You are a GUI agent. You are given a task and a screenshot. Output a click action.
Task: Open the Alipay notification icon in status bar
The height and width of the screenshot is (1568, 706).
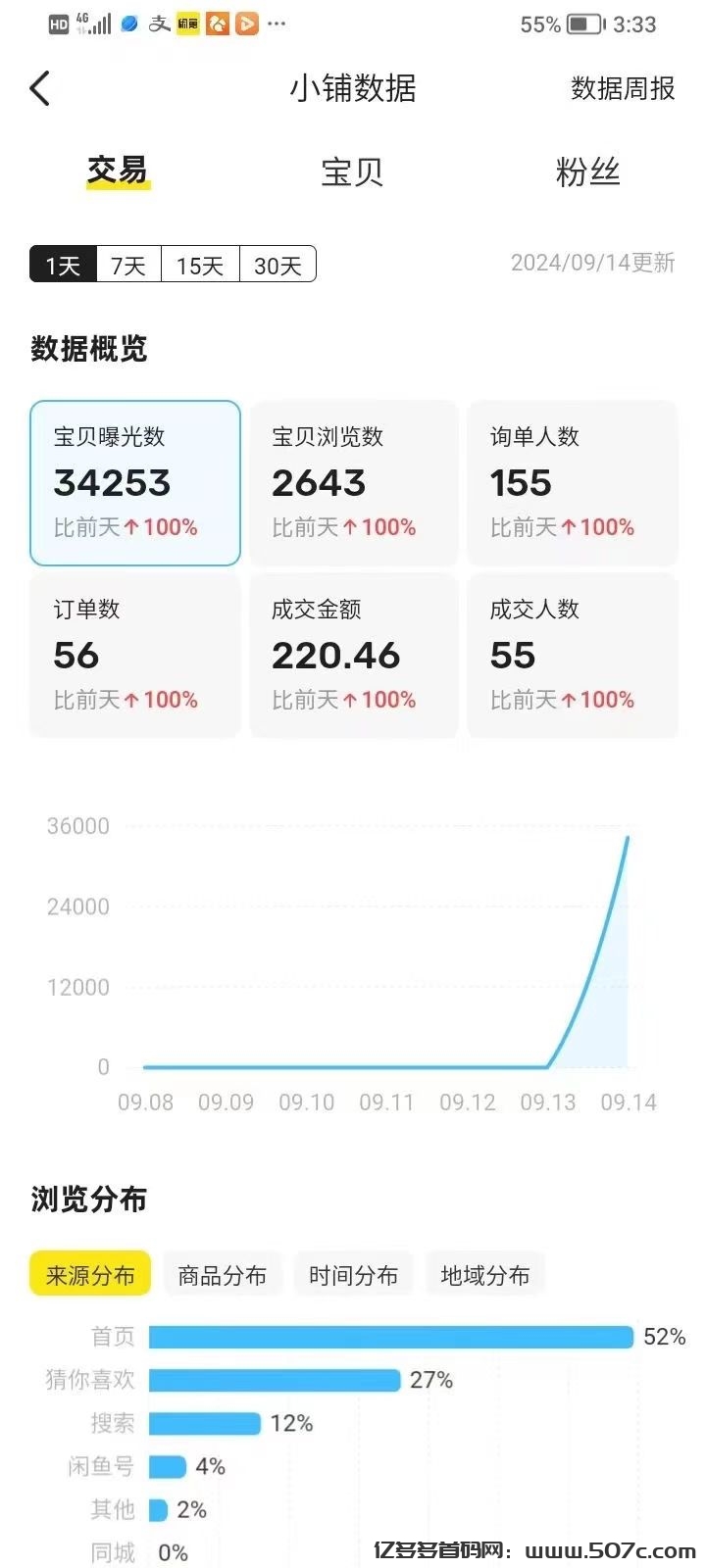[x=158, y=24]
